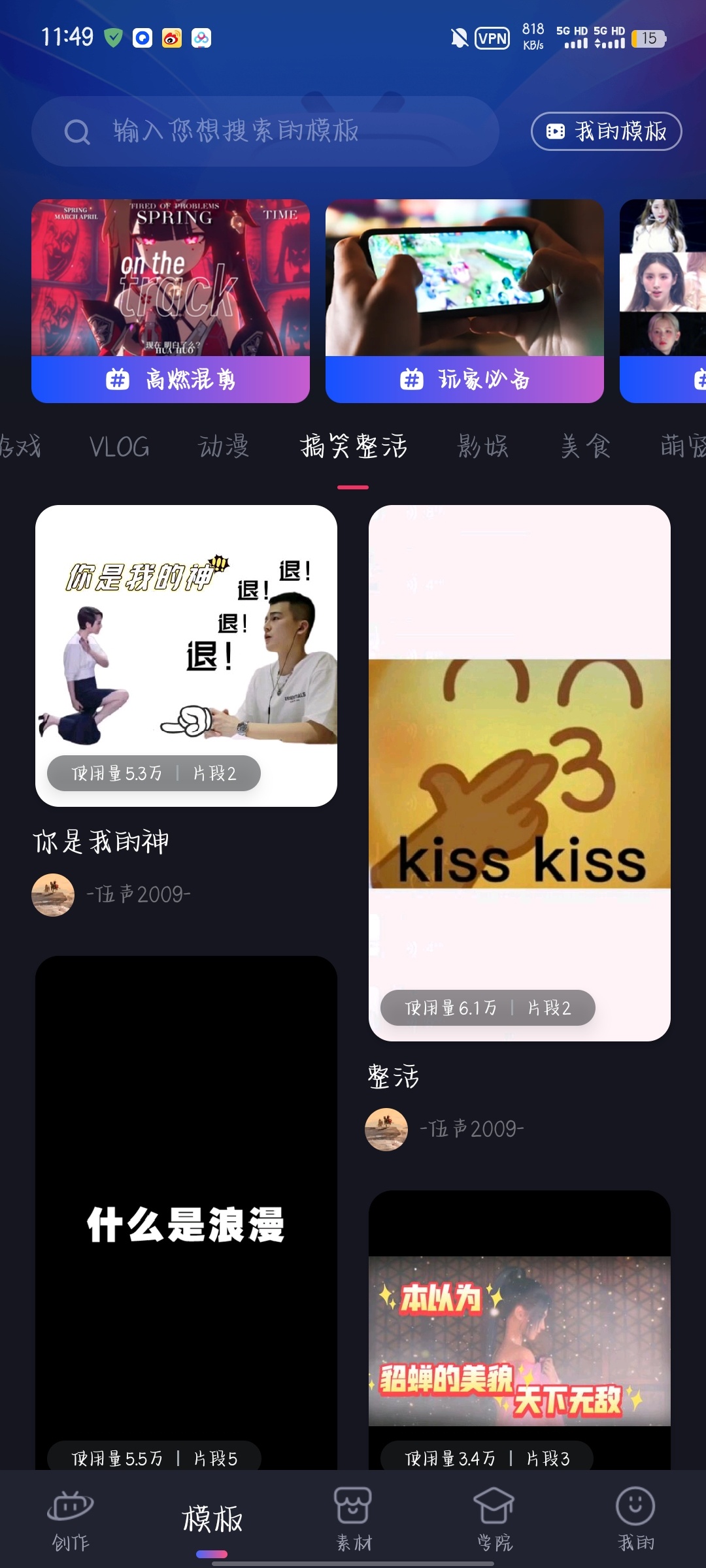Image resolution: width=706 pixels, height=1568 pixels.
Task: Switch to the VLOG category tab
Action: pos(119,447)
